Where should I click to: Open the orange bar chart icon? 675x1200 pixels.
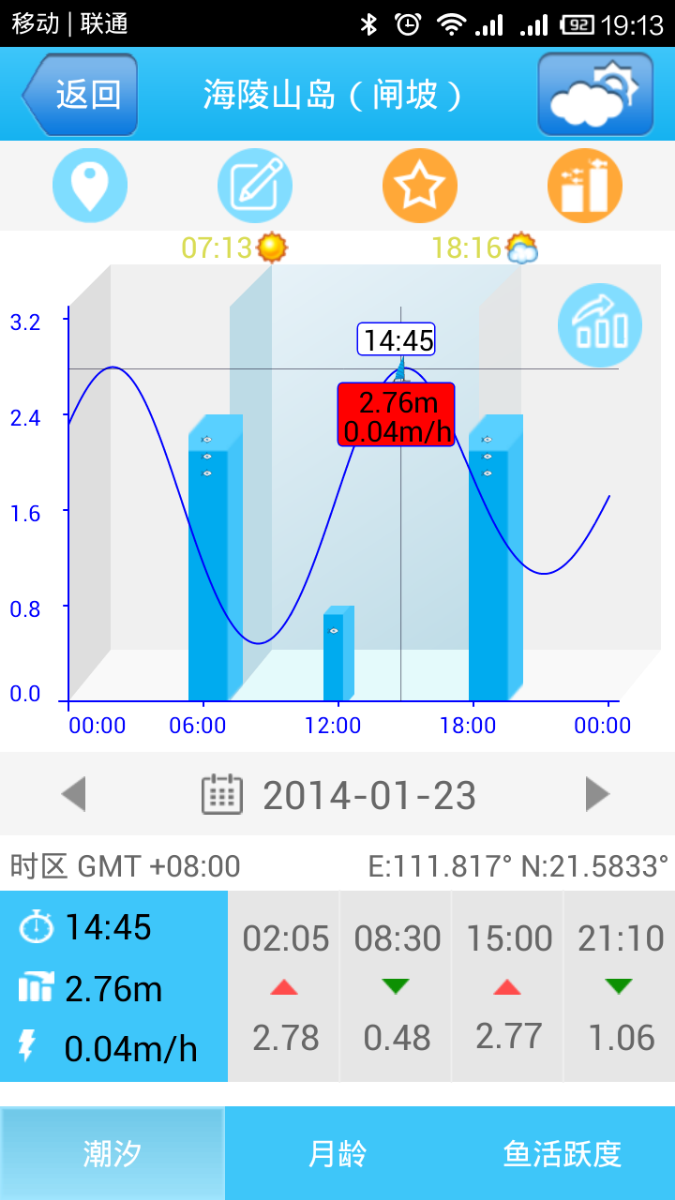tap(585, 186)
